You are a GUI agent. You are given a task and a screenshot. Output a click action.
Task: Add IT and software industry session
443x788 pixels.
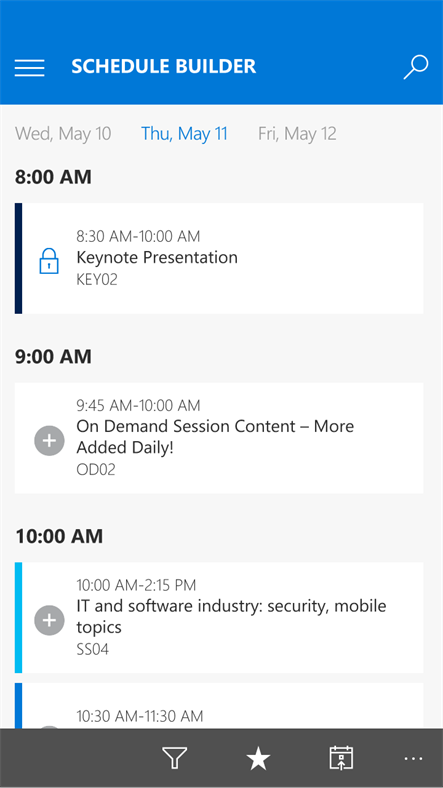click(49, 620)
